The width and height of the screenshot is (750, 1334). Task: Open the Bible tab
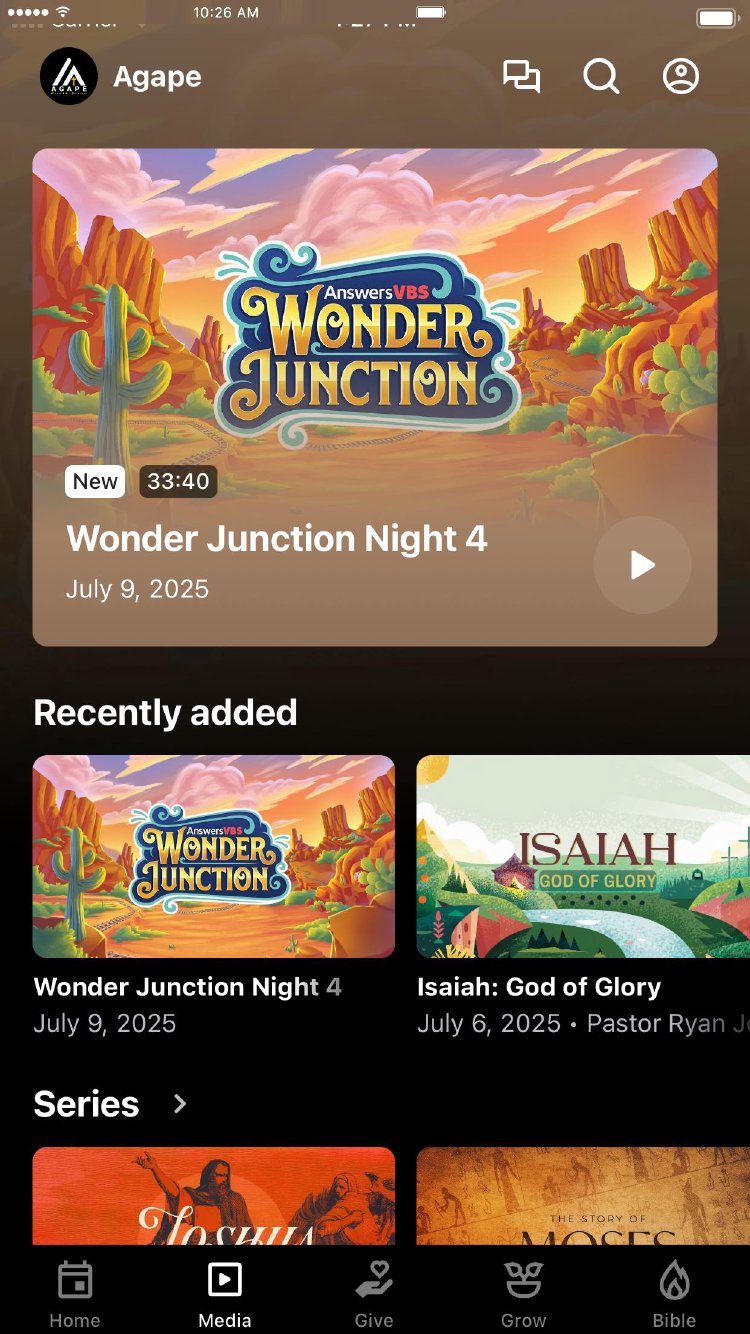click(x=674, y=1294)
